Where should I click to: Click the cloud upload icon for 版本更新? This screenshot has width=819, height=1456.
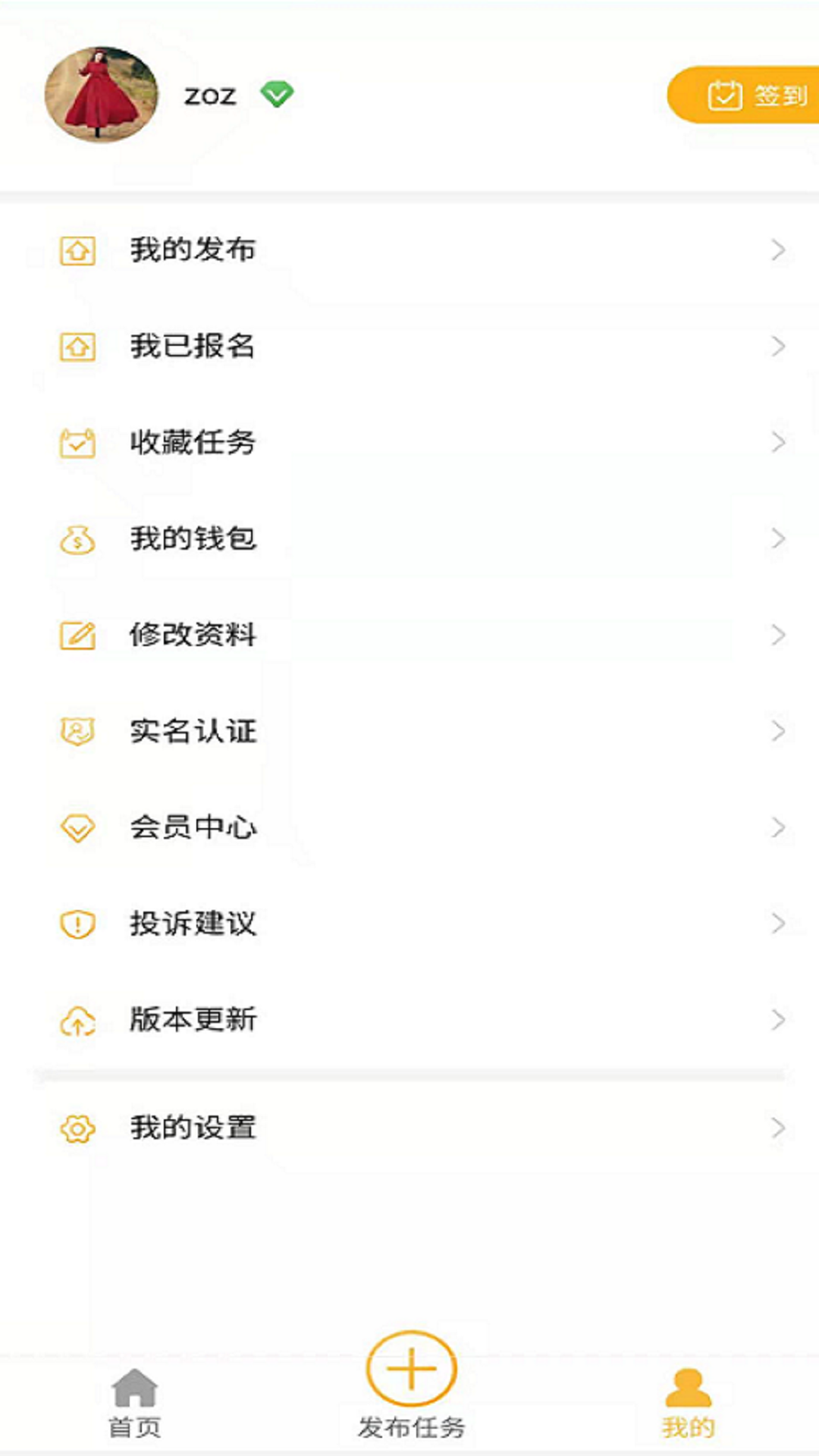pos(77,1021)
